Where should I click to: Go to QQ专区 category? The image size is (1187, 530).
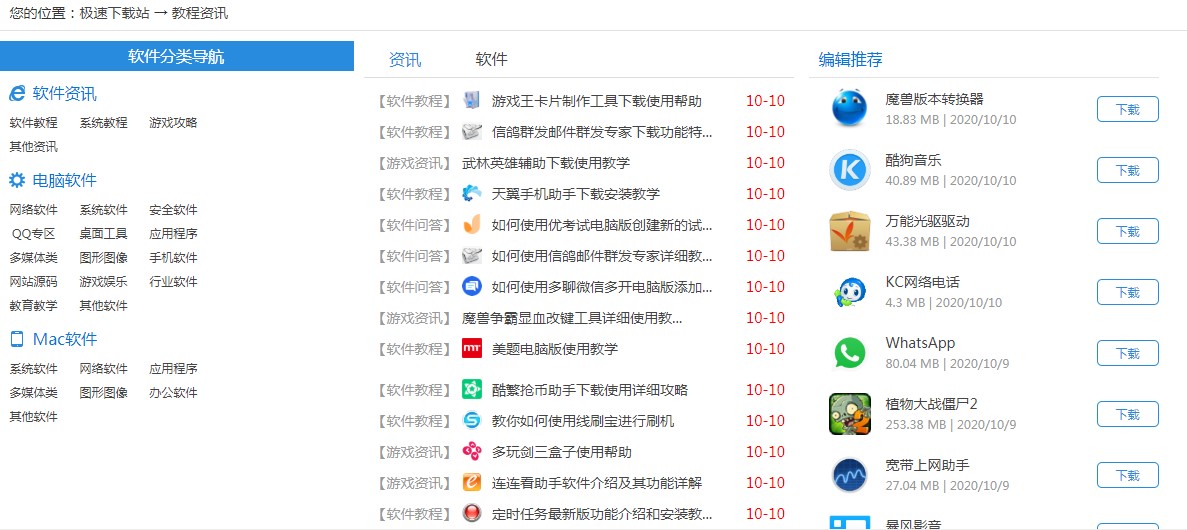(34, 234)
